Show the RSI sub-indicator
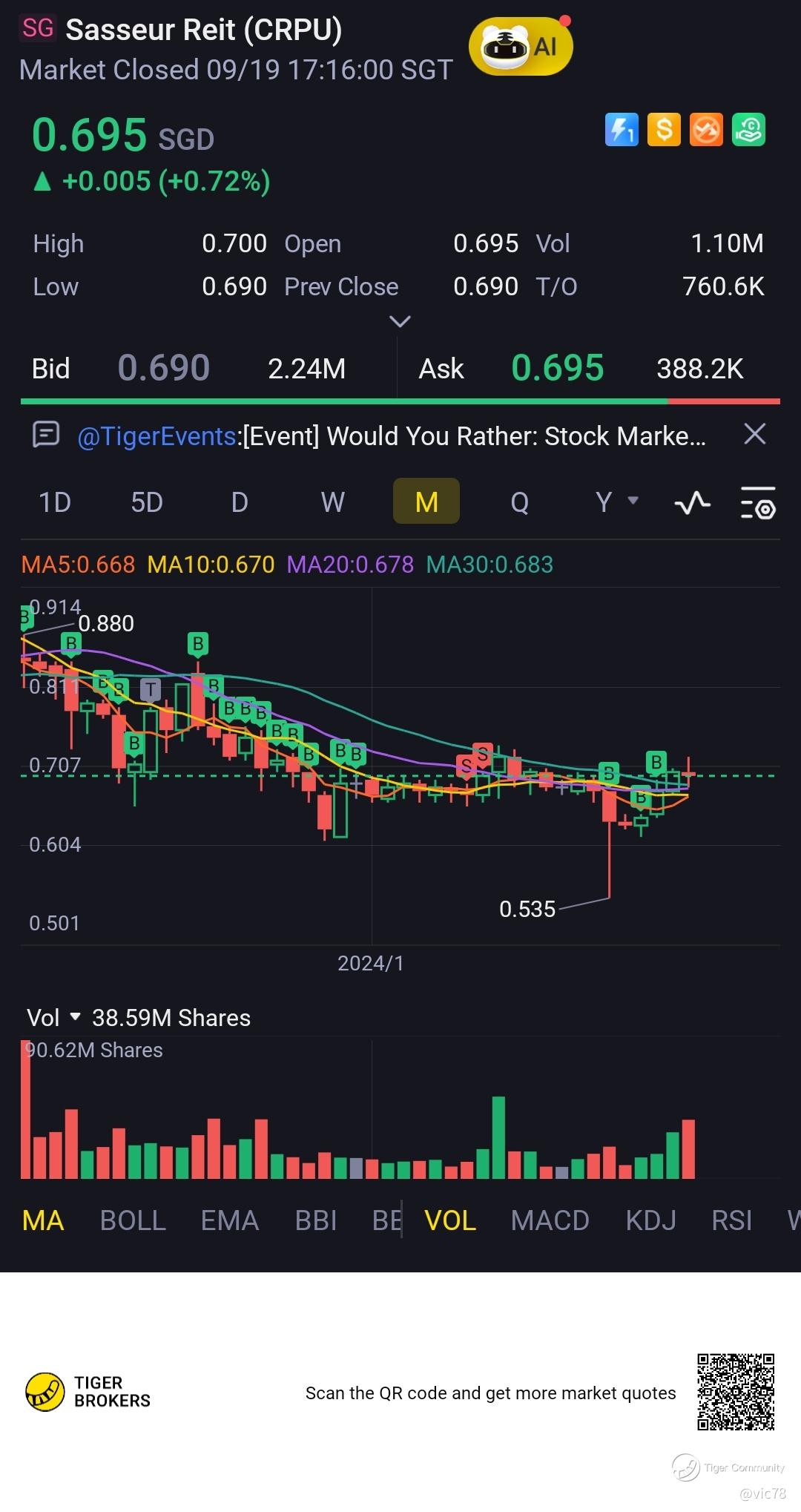 tap(731, 1220)
